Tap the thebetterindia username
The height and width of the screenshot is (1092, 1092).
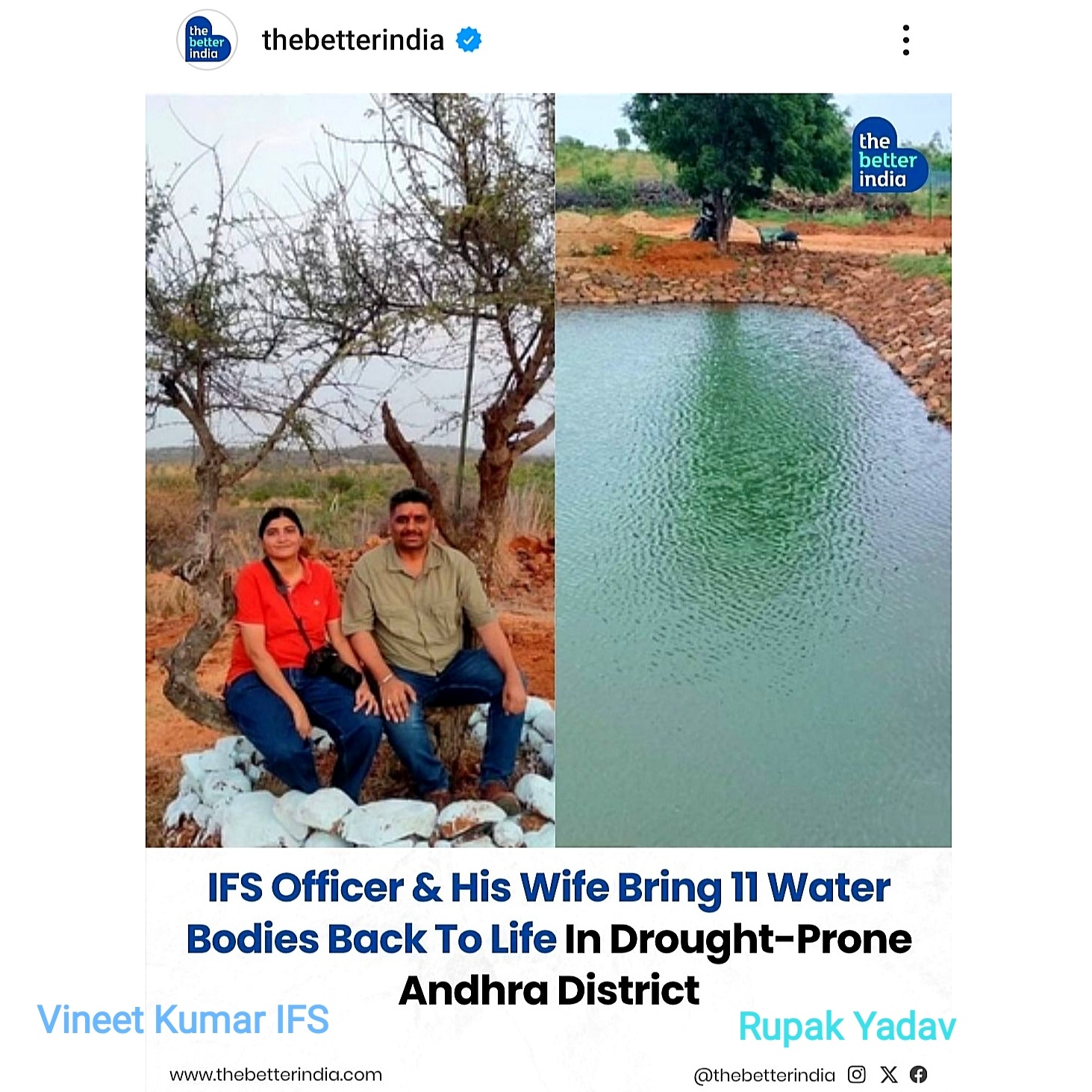(352, 40)
